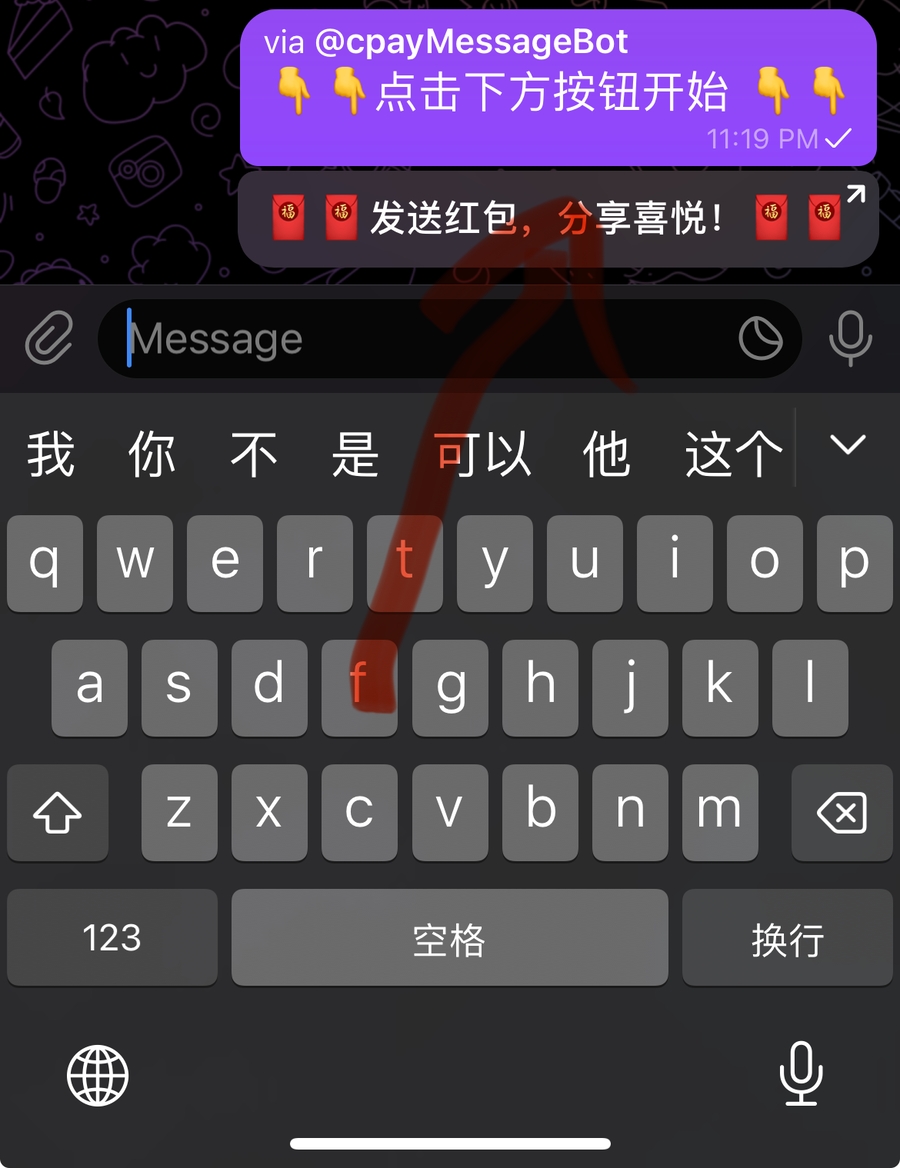This screenshot has width=900, height=1168.
Task: Expand the keyboard candidates list
Action: pyautogui.click(x=848, y=445)
